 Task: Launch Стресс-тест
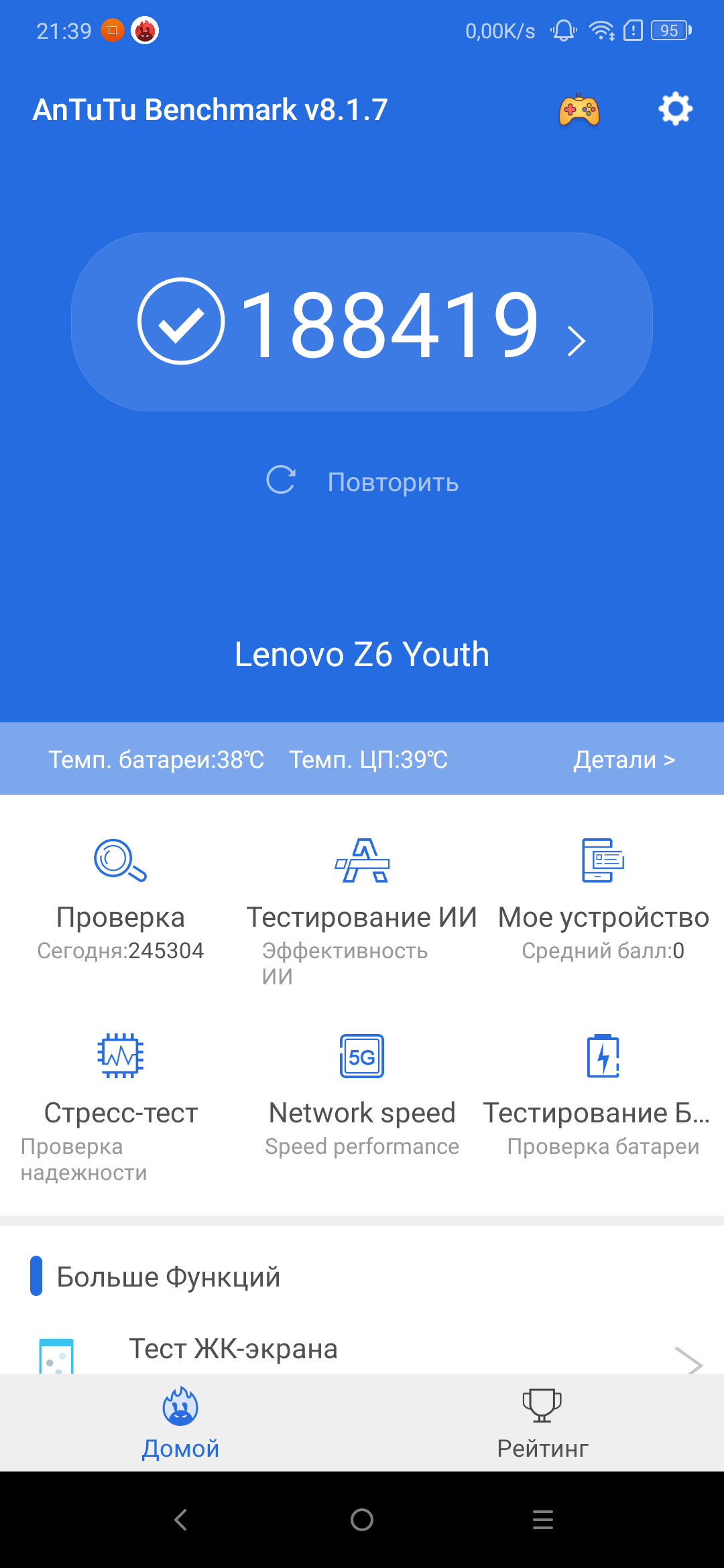[x=121, y=1099]
